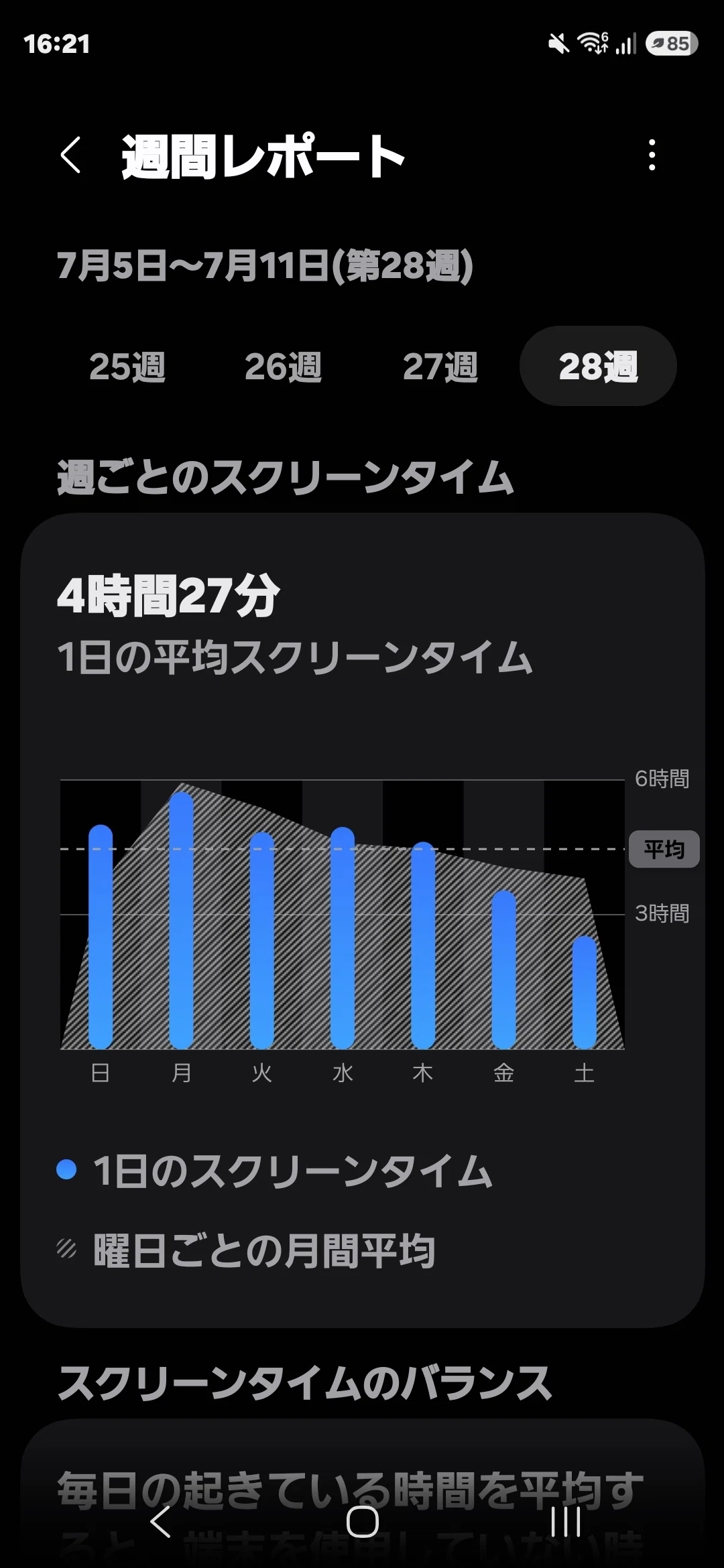Tap the 土 bar in the chart
The height and width of the screenshot is (1568, 724).
(584, 992)
